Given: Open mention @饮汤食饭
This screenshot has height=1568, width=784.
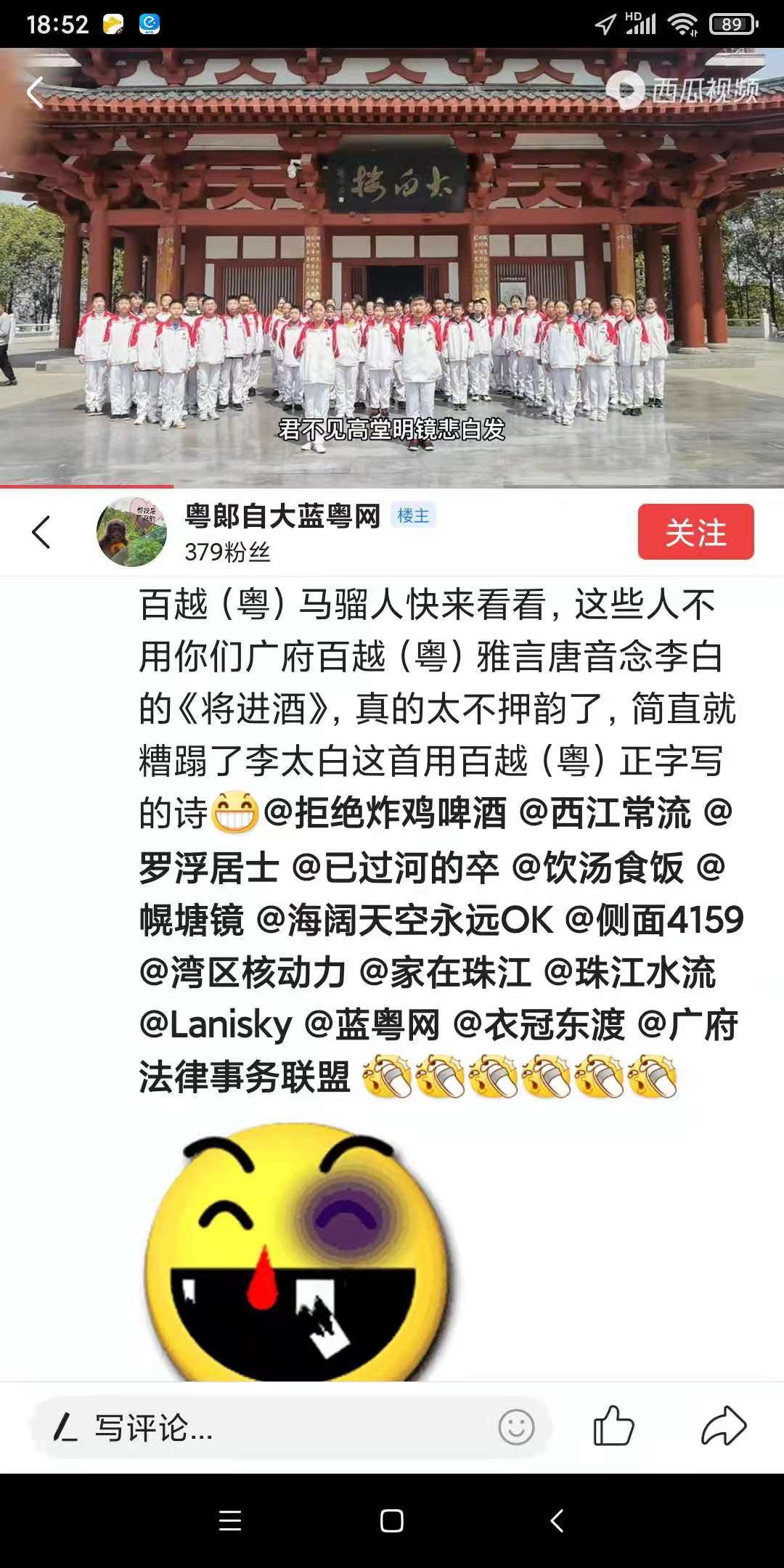Looking at the screenshot, I should coord(597,867).
